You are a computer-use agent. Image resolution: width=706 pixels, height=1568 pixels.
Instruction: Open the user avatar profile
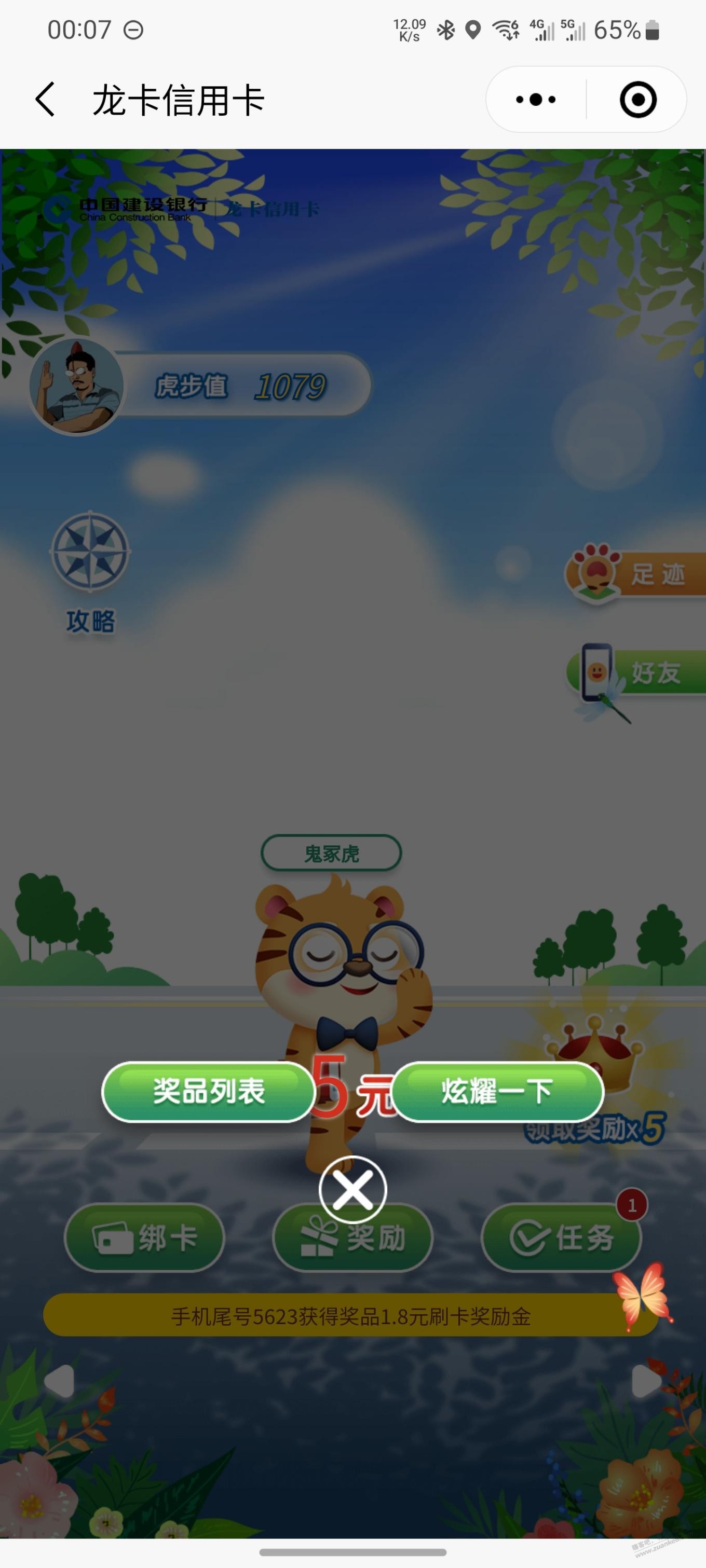(x=77, y=387)
